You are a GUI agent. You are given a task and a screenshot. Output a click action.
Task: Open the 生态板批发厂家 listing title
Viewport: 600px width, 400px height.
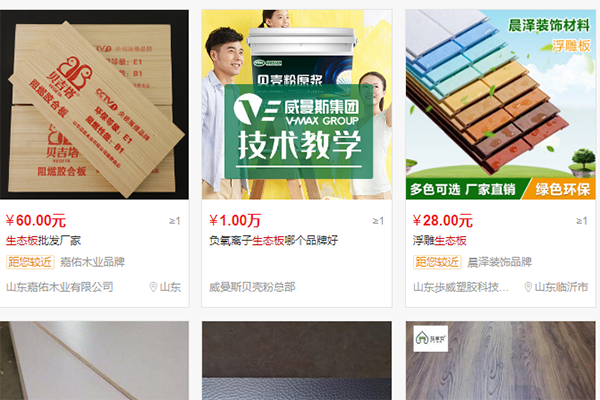pos(46,241)
